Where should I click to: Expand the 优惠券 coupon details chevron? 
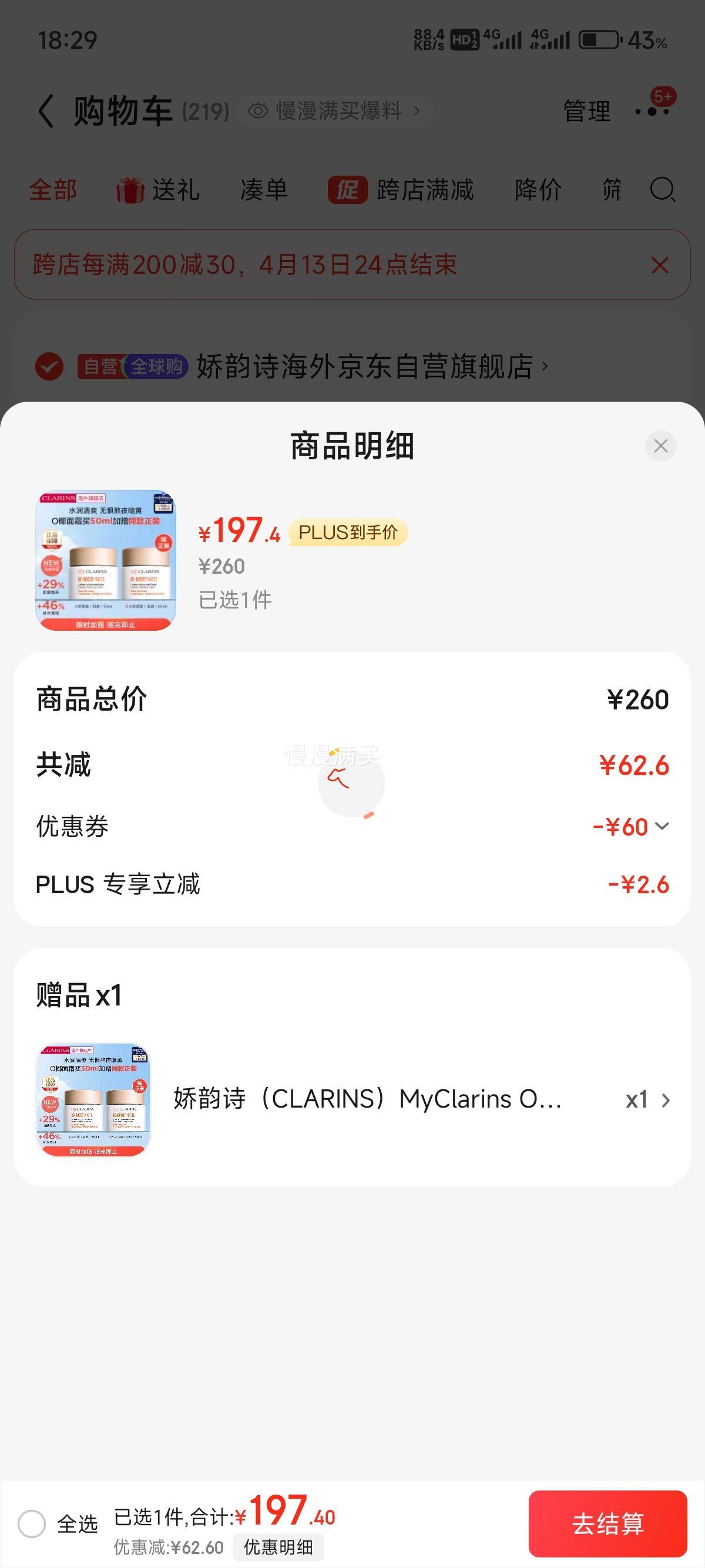point(662,826)
